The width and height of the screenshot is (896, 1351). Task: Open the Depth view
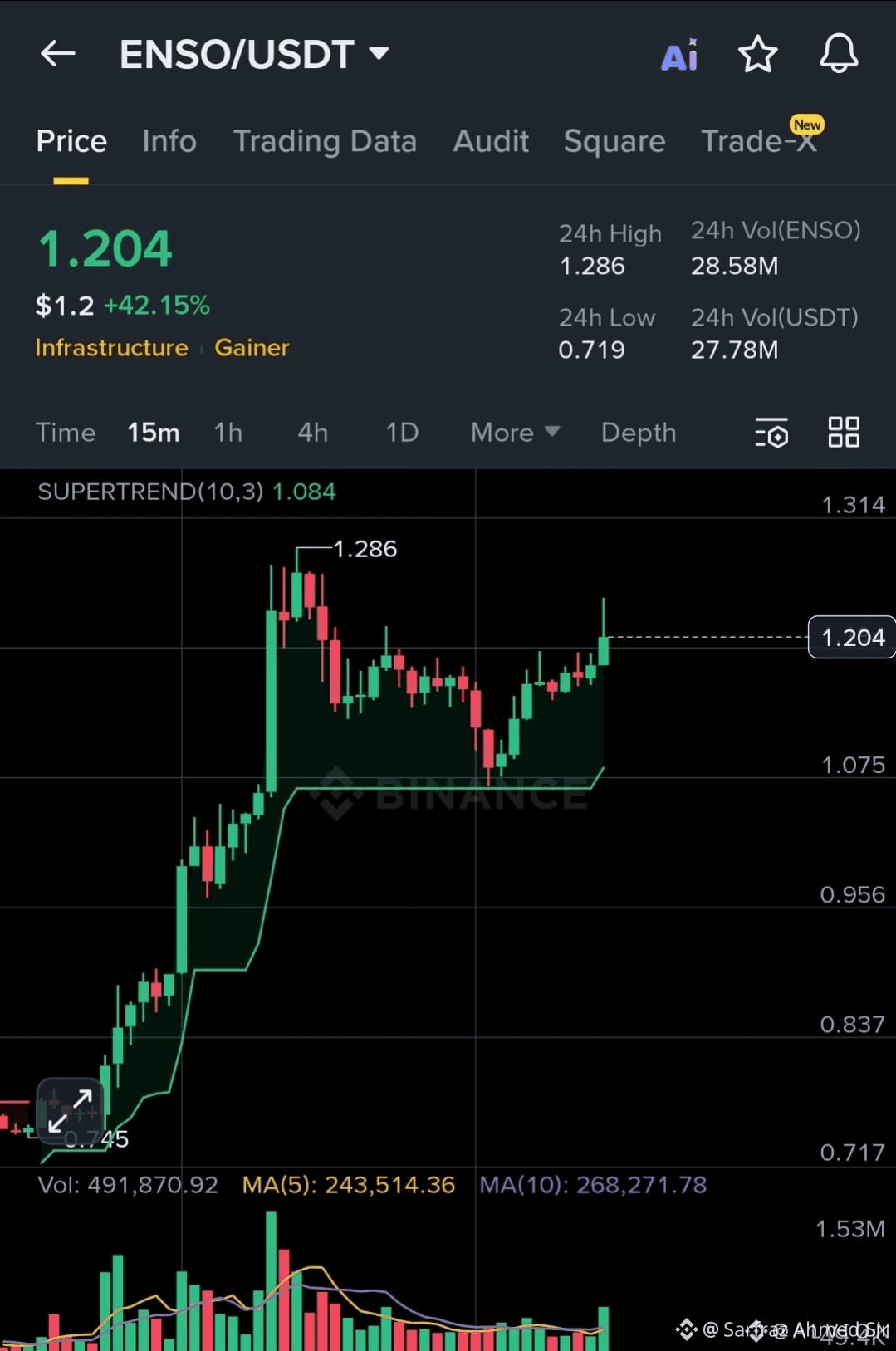click(638, 433)
